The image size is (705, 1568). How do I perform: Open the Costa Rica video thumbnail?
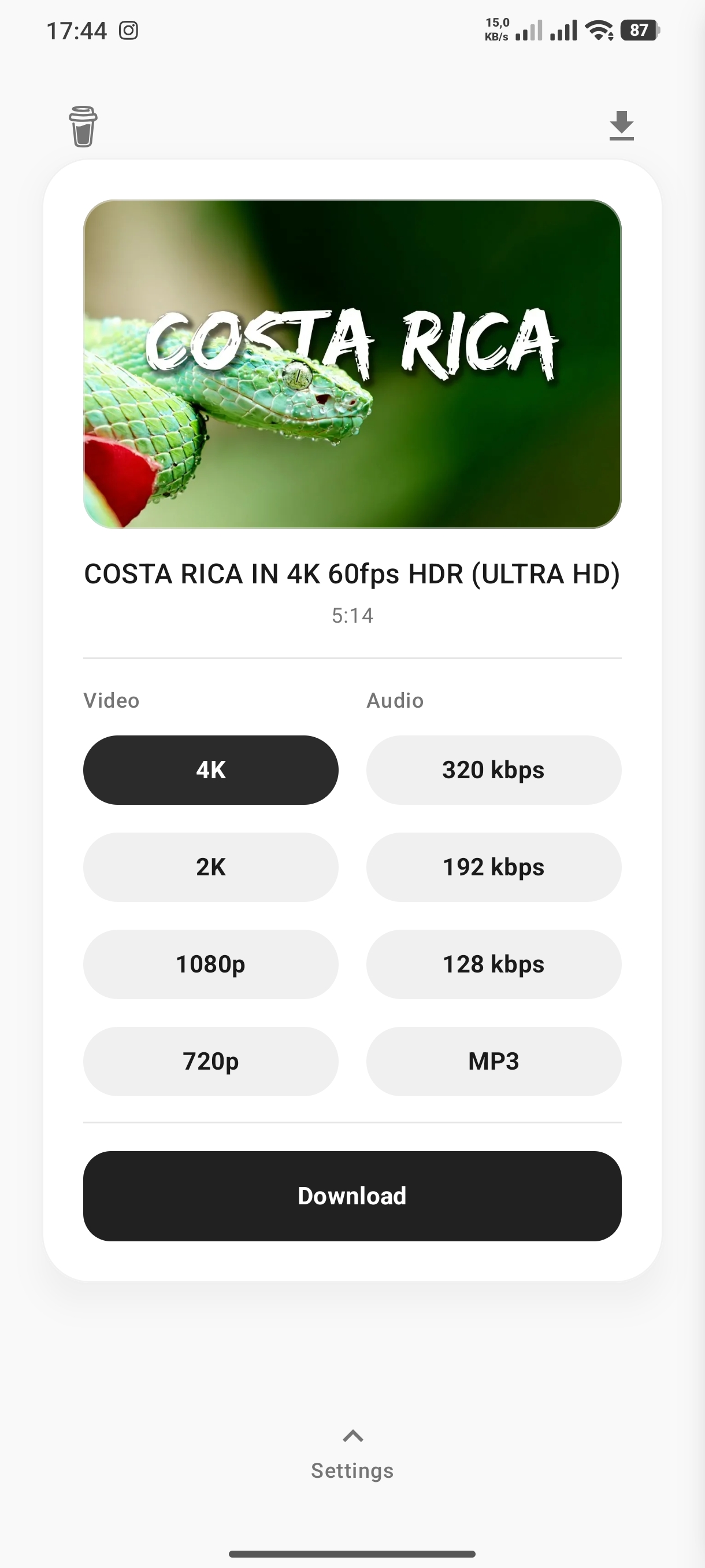coord(352,364)
